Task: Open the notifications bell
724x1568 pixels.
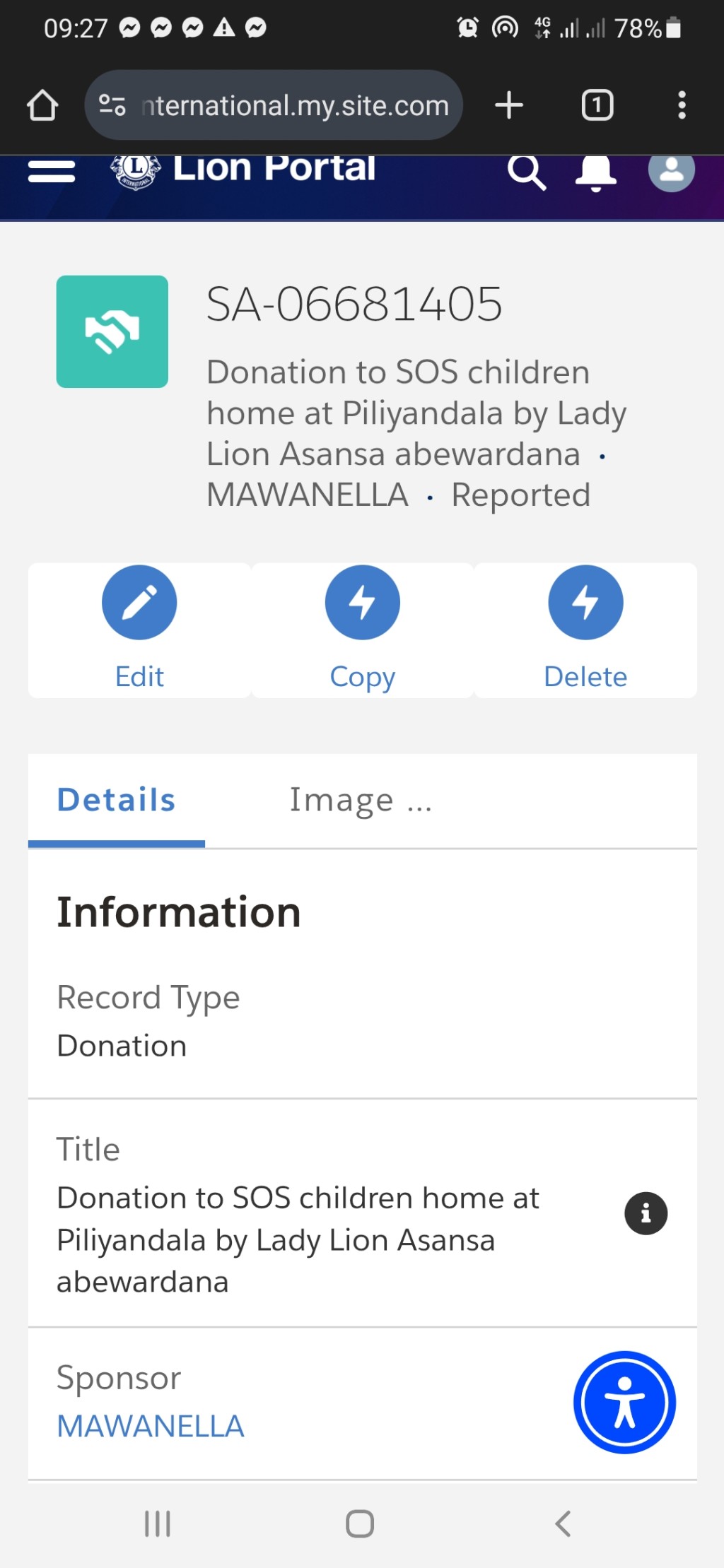Action: pyautogui.click(x=596, y=172)
